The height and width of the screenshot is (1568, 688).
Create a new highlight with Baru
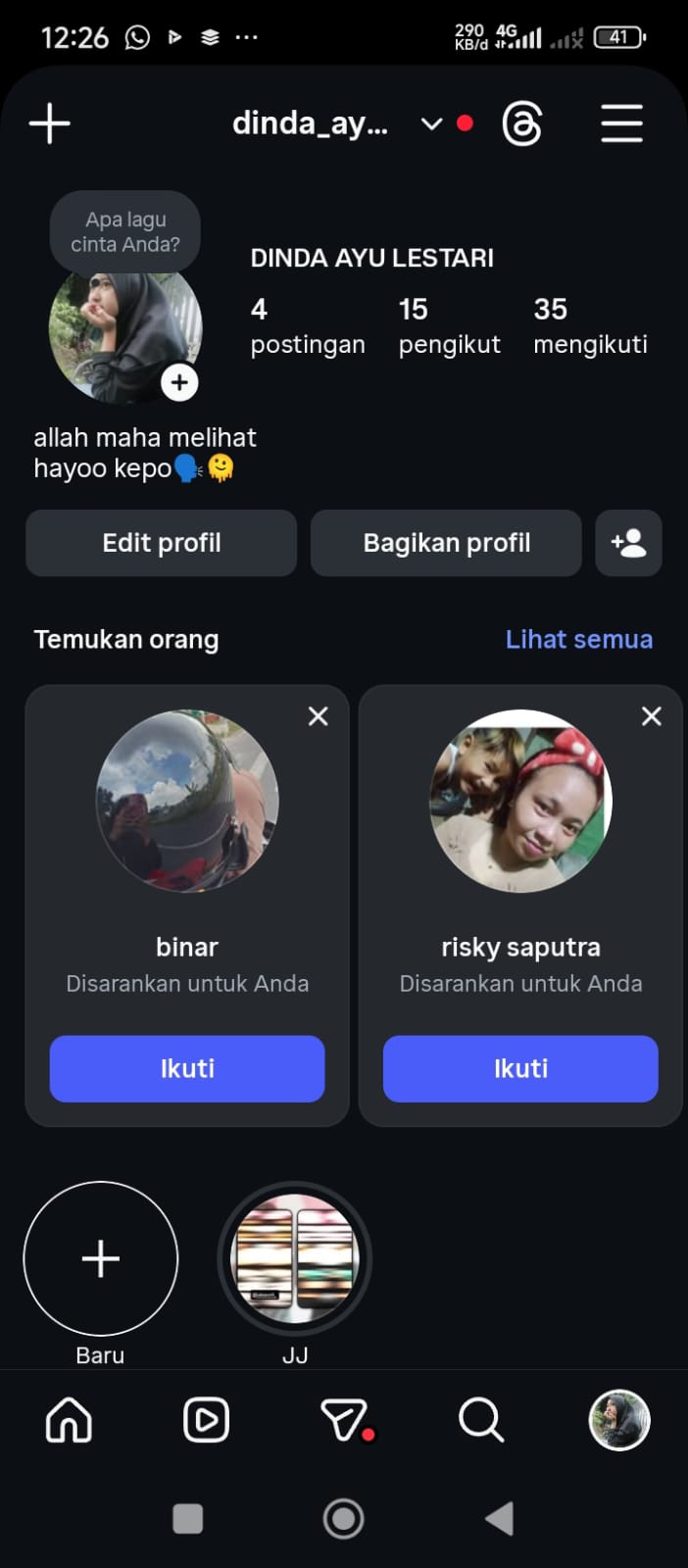pos(101,1259)
